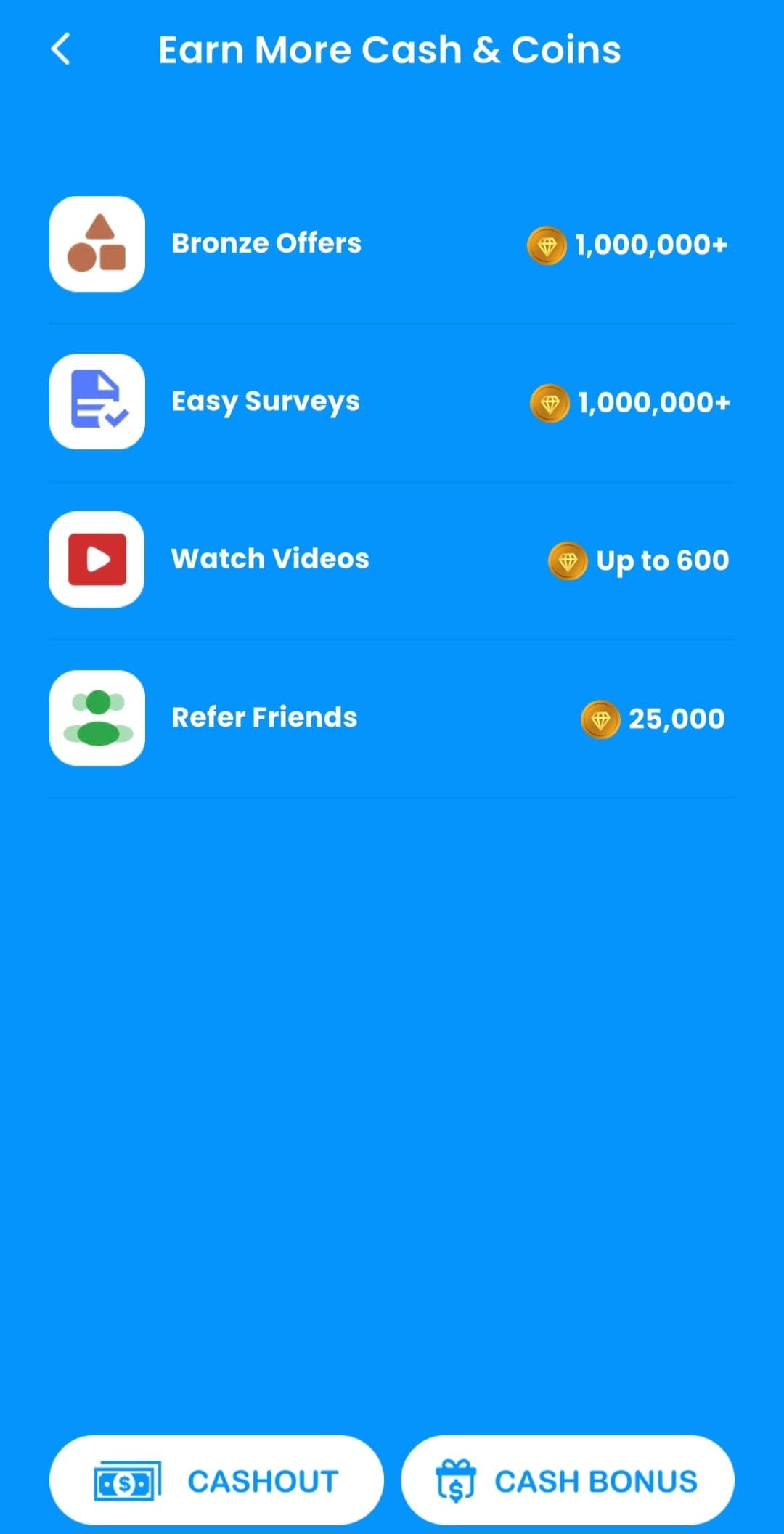The width and height of the screenshot is (784, 1534).
Task: Open the Cash Bonus button
Action: click(x=568, y=1480)
